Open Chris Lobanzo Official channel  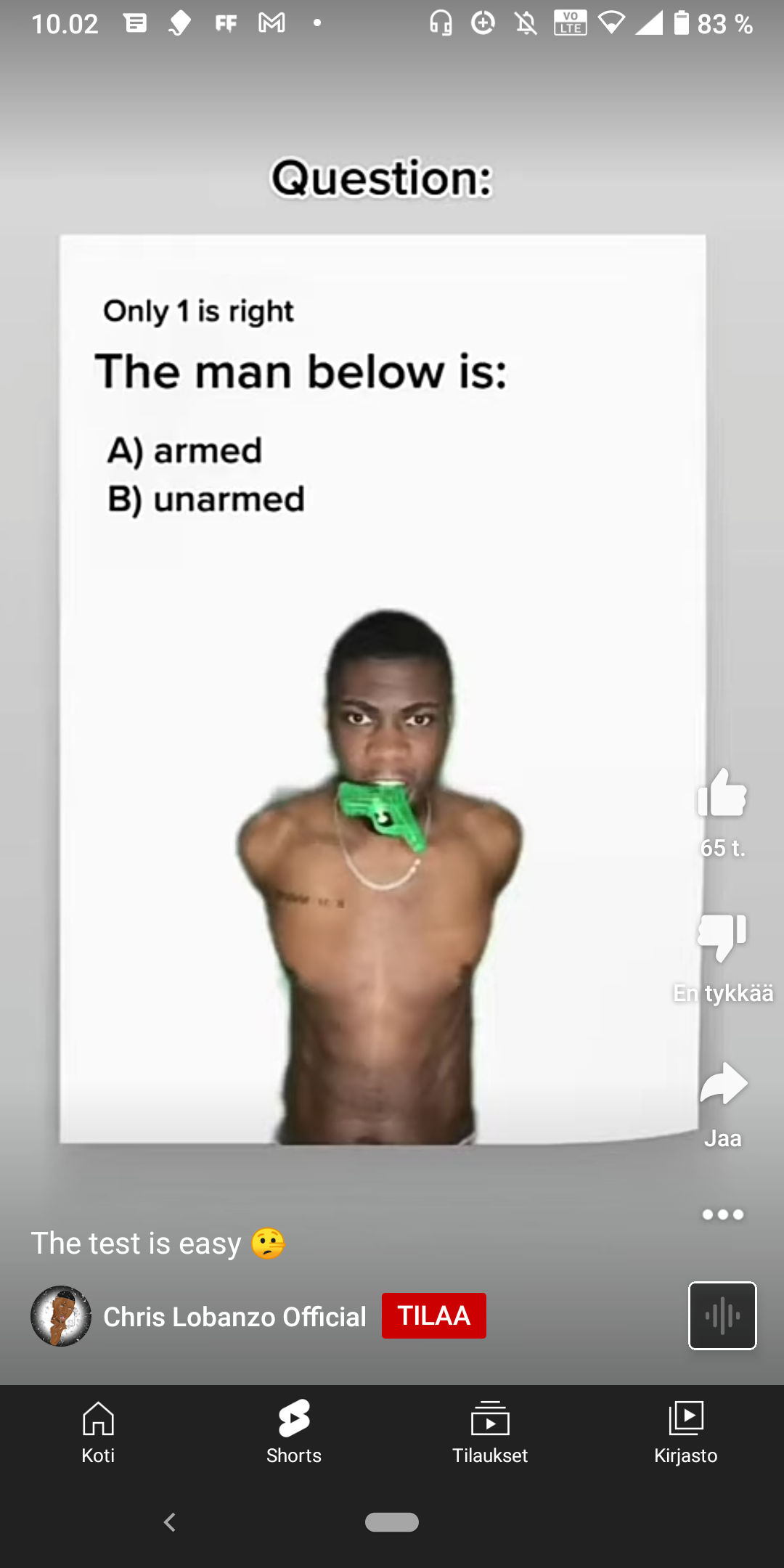(x=234, y=1317)
